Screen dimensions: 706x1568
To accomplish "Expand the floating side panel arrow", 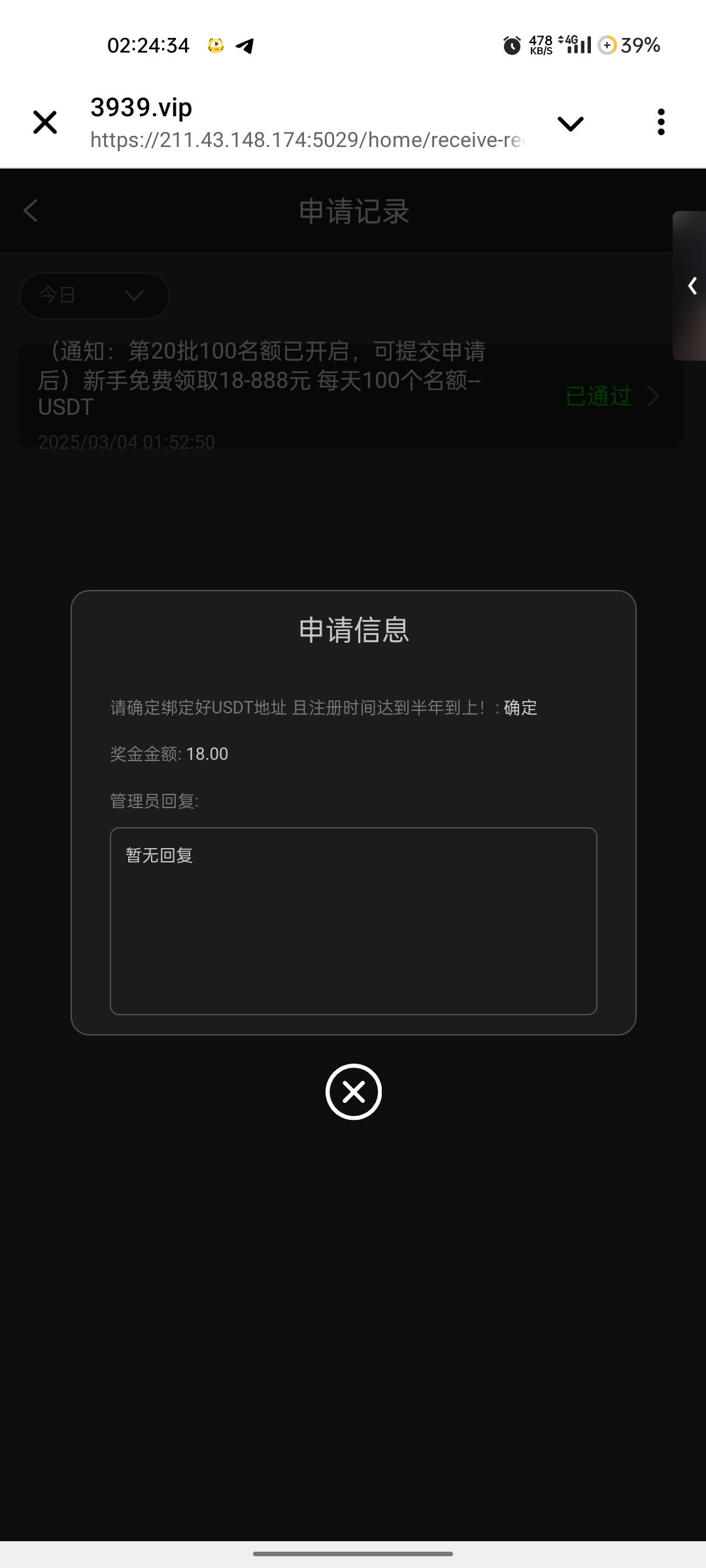I will [692, 286].
